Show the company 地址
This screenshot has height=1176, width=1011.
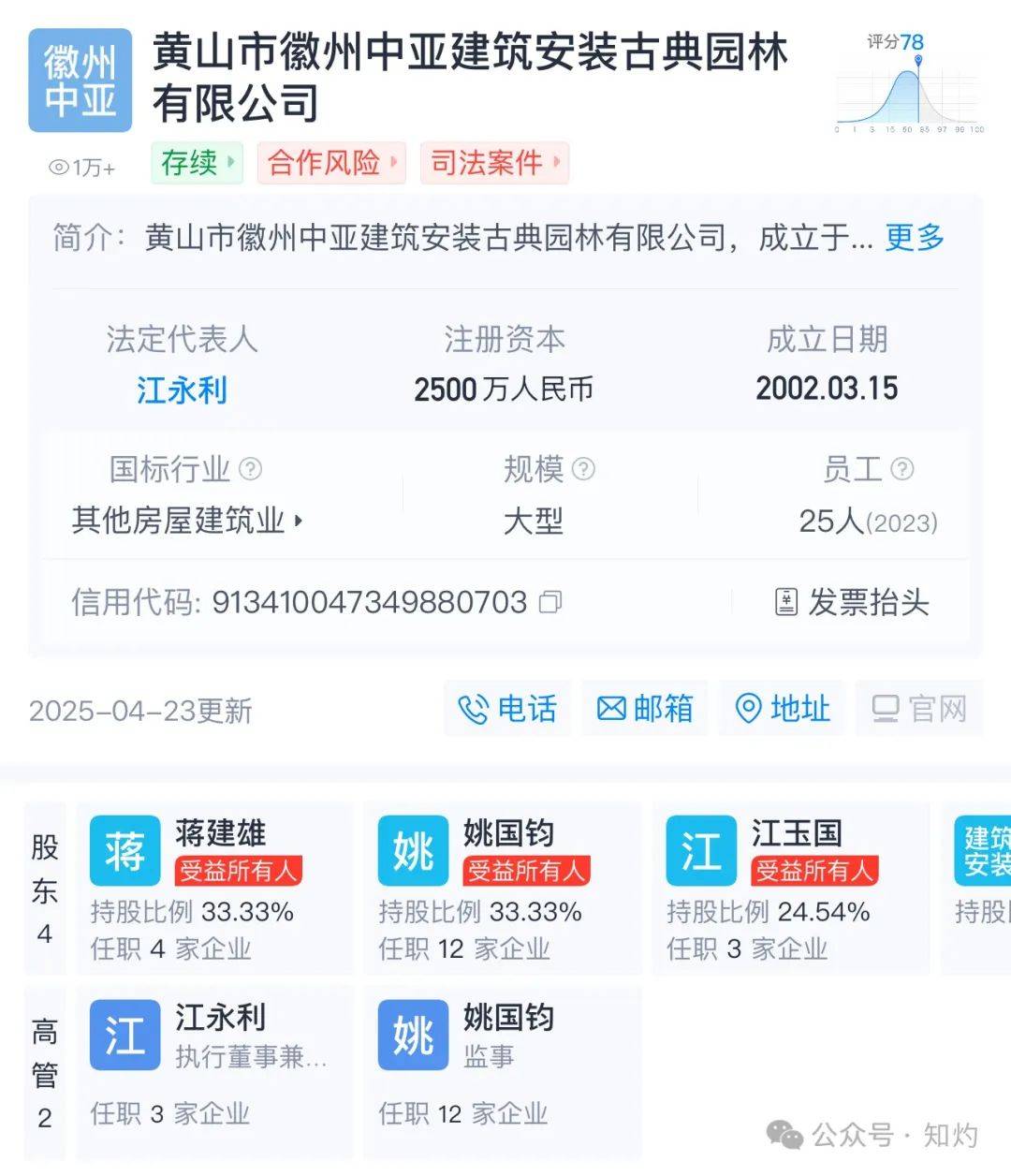782,709
